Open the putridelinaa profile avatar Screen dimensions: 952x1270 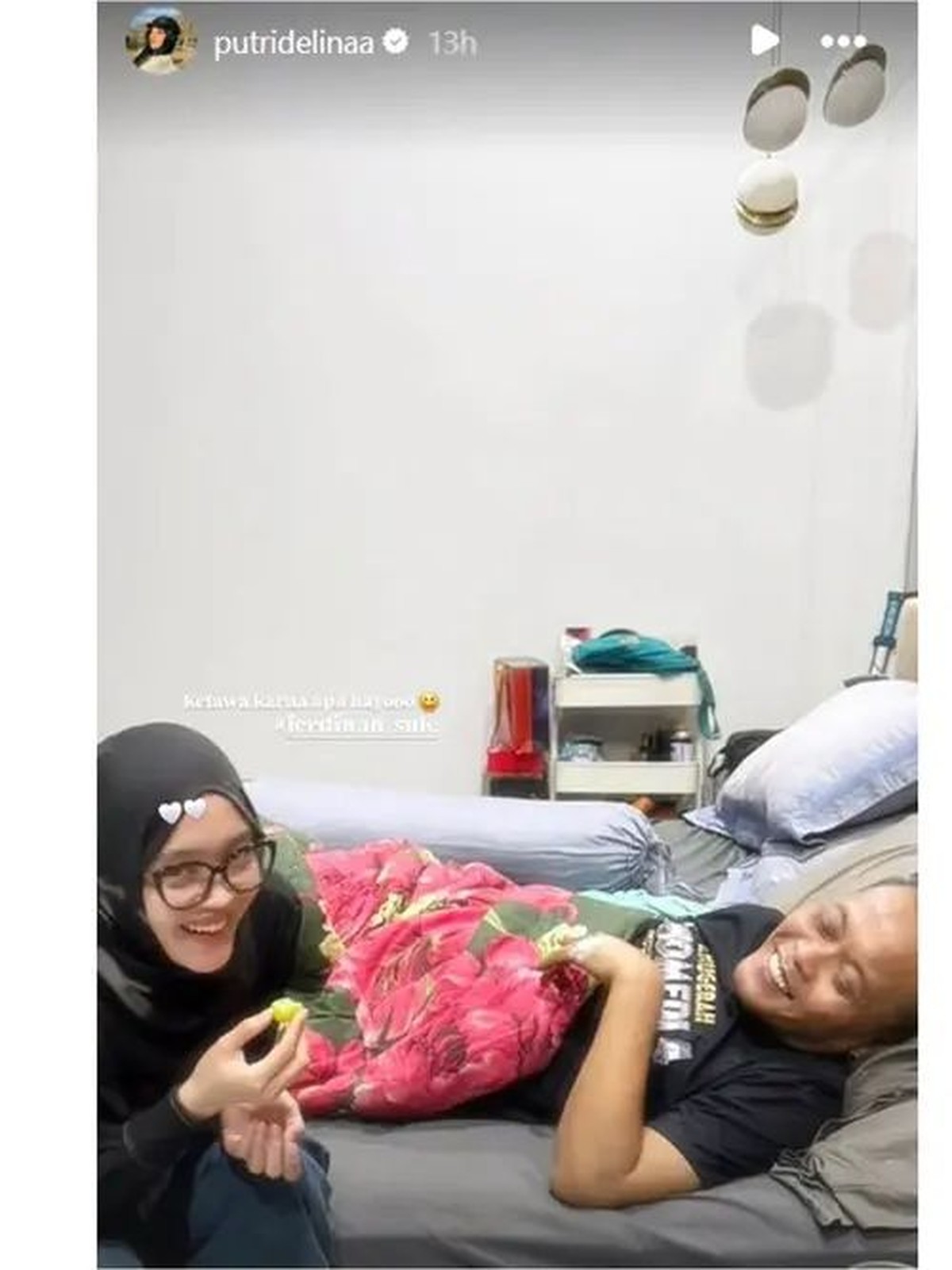161,42
